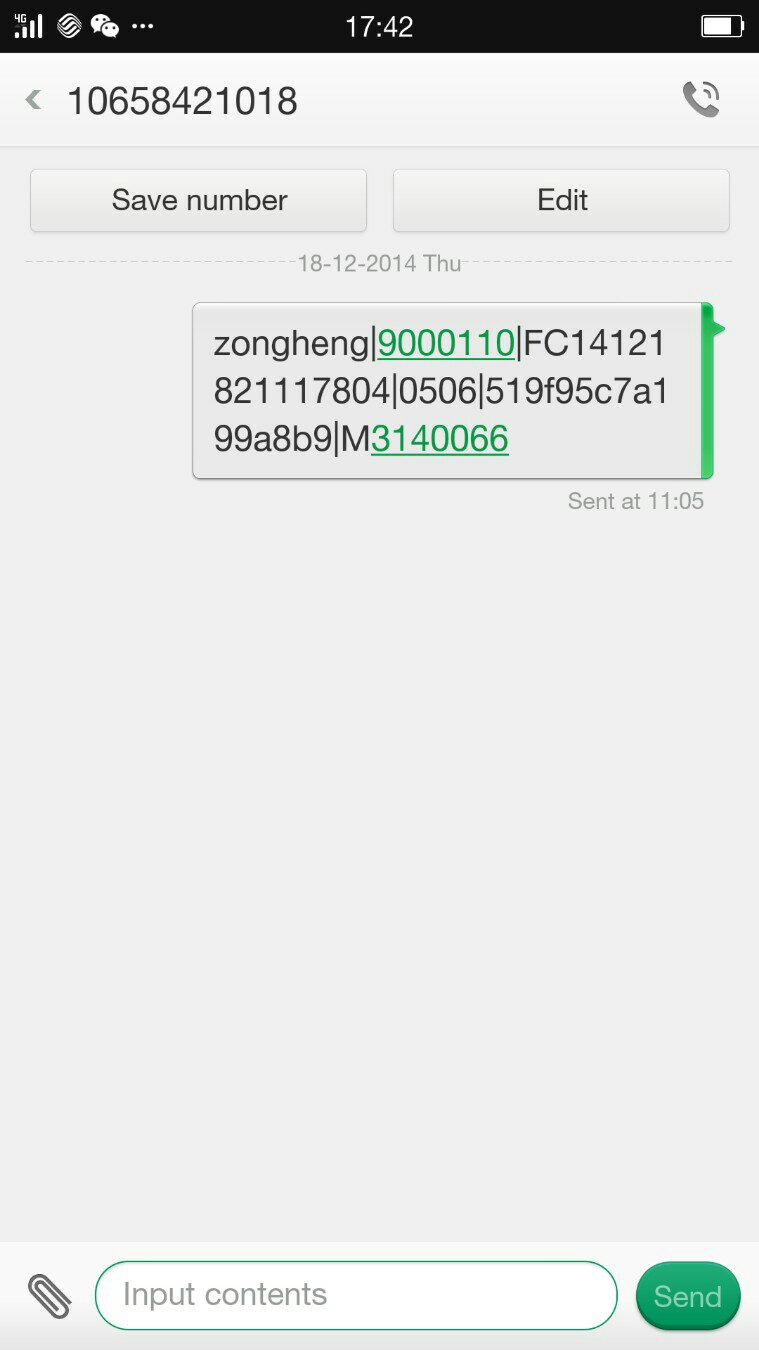Go back using the arrow beside 10658421018
The height and width of the screenshot is (1350, 759).
coord(34,100)
